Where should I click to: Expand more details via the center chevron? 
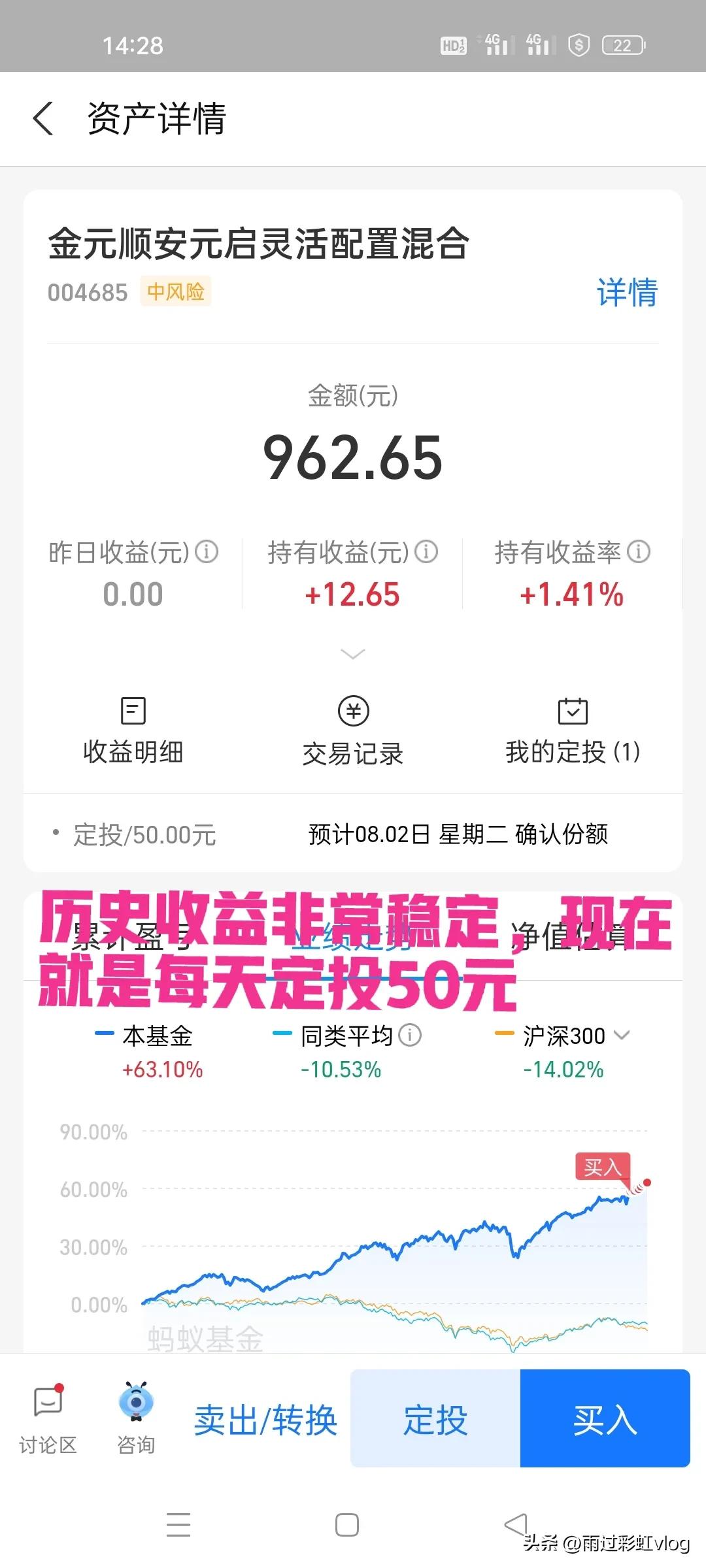(352, 653)
